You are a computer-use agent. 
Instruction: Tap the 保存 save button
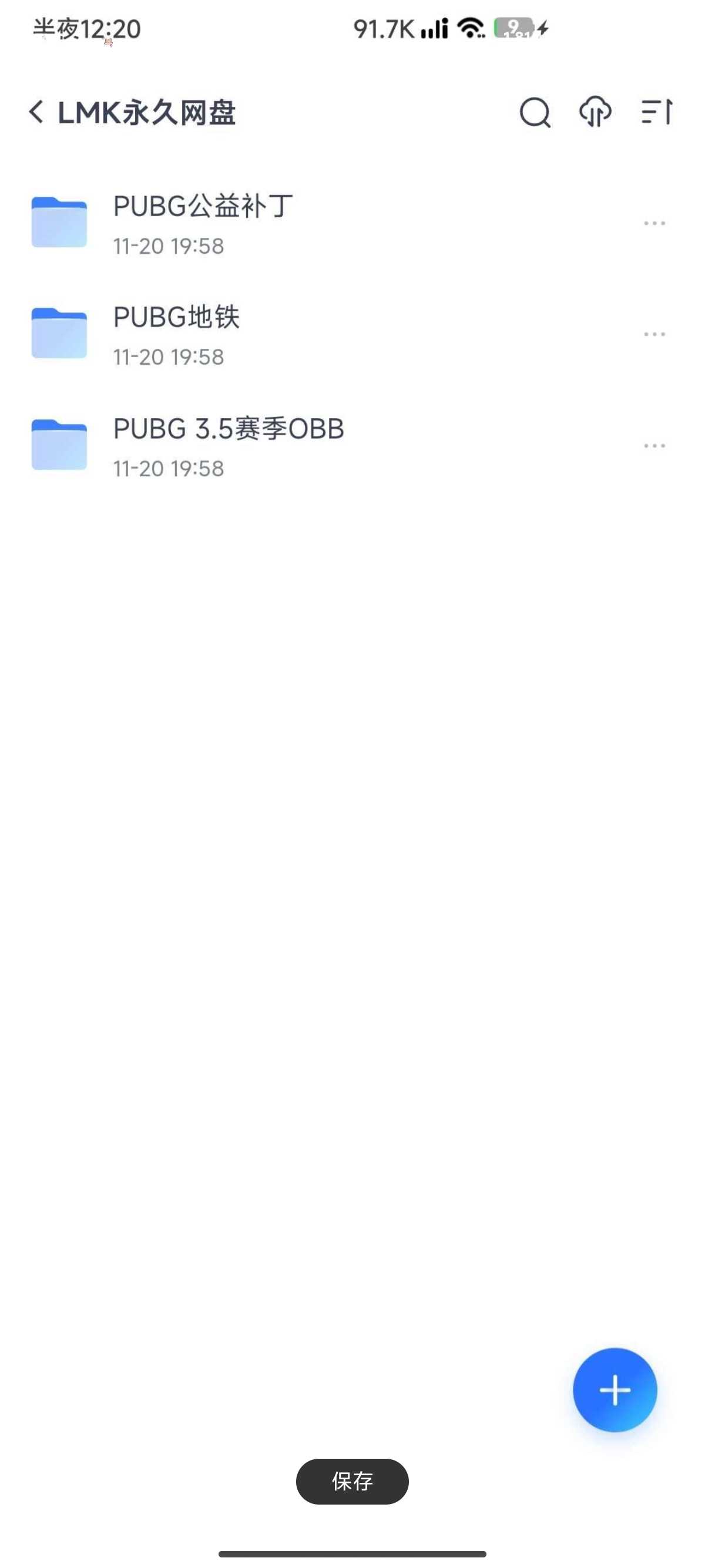point(352,1481)
